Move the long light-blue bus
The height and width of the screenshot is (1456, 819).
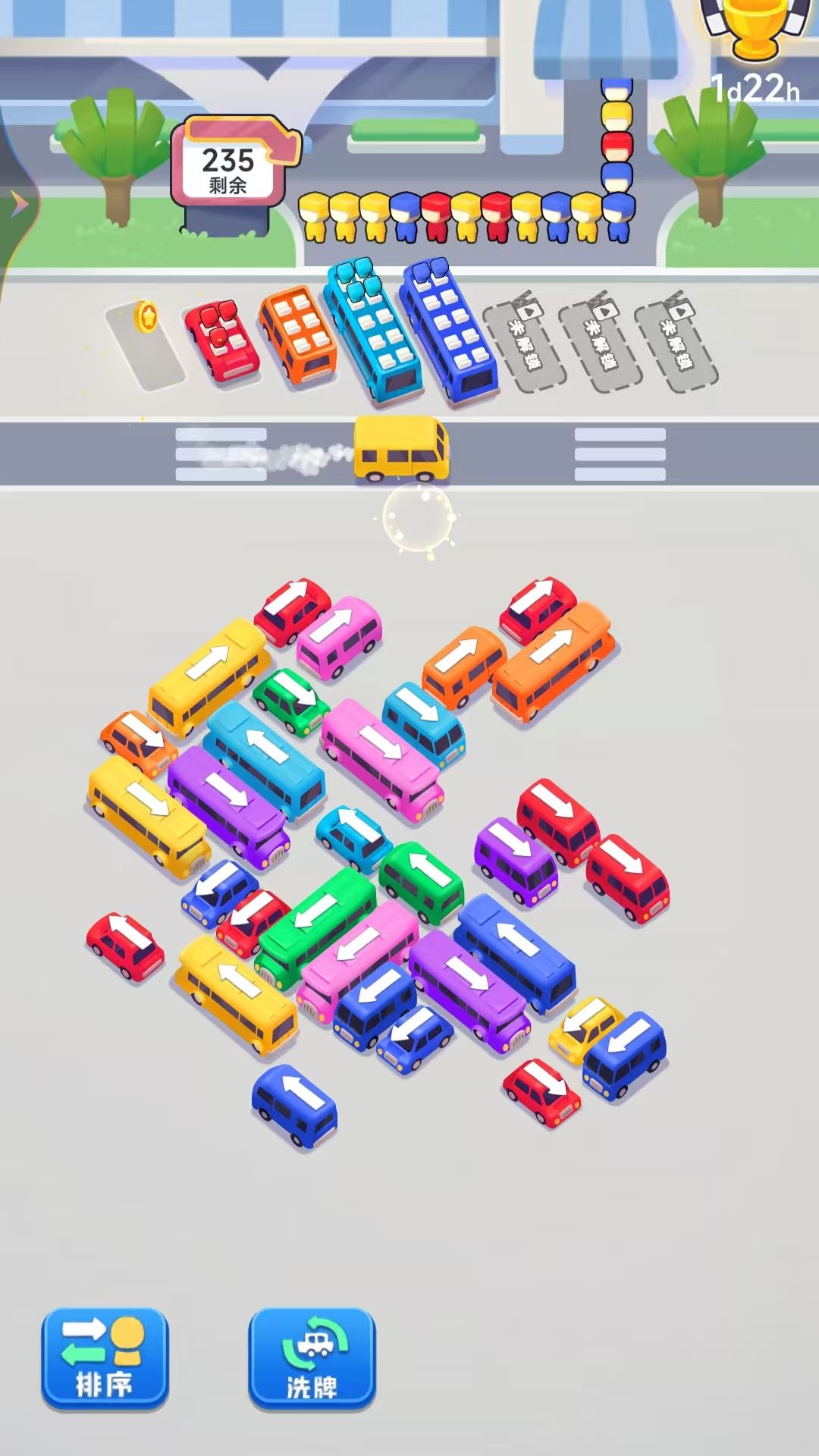tap(265, 760)
